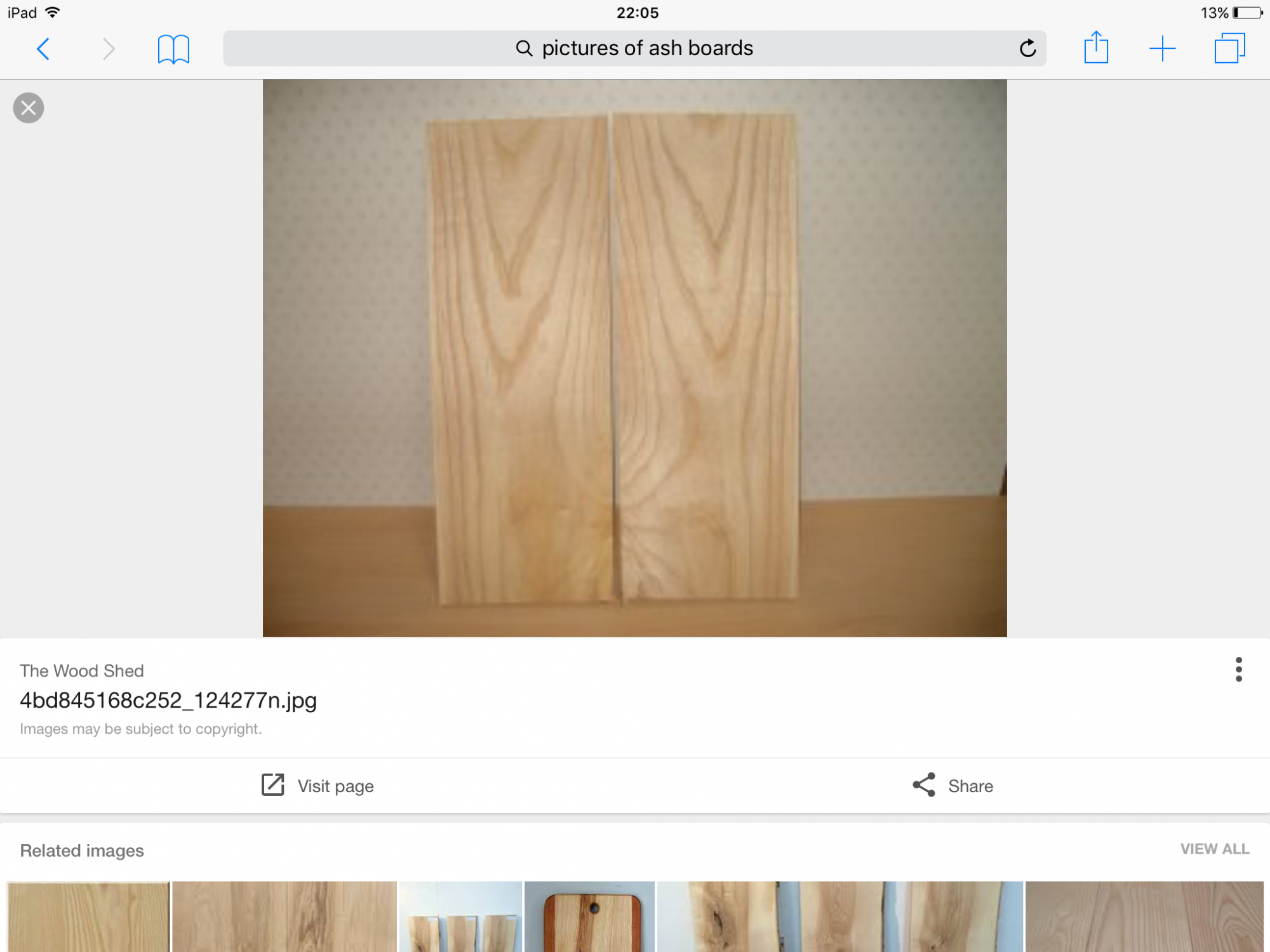Screen dimensions: 1270x952
Task: Share this image result
Action: (952, 786)
